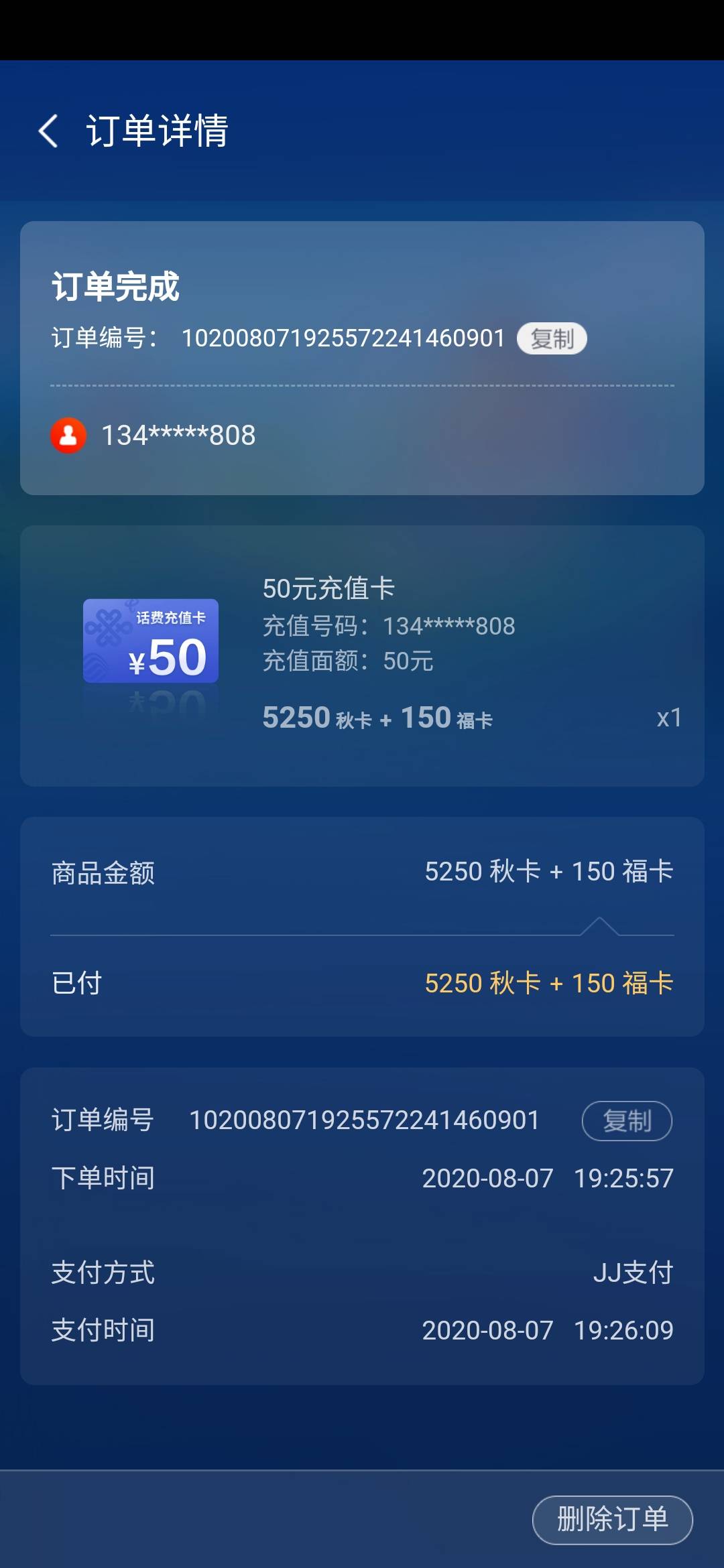Select the China Unicom recharge card icon
Screen dimensions: 724x1568
point(150,641)
